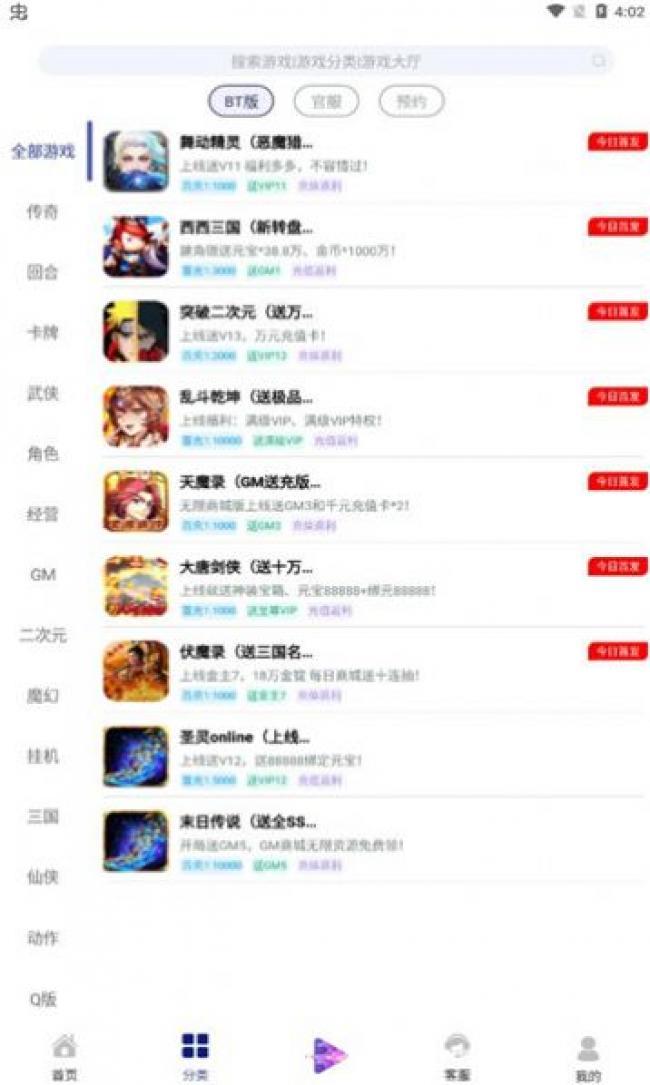Select the BT版 filter chip
The image size is (650, 1085).
click(x=241, y=101)
